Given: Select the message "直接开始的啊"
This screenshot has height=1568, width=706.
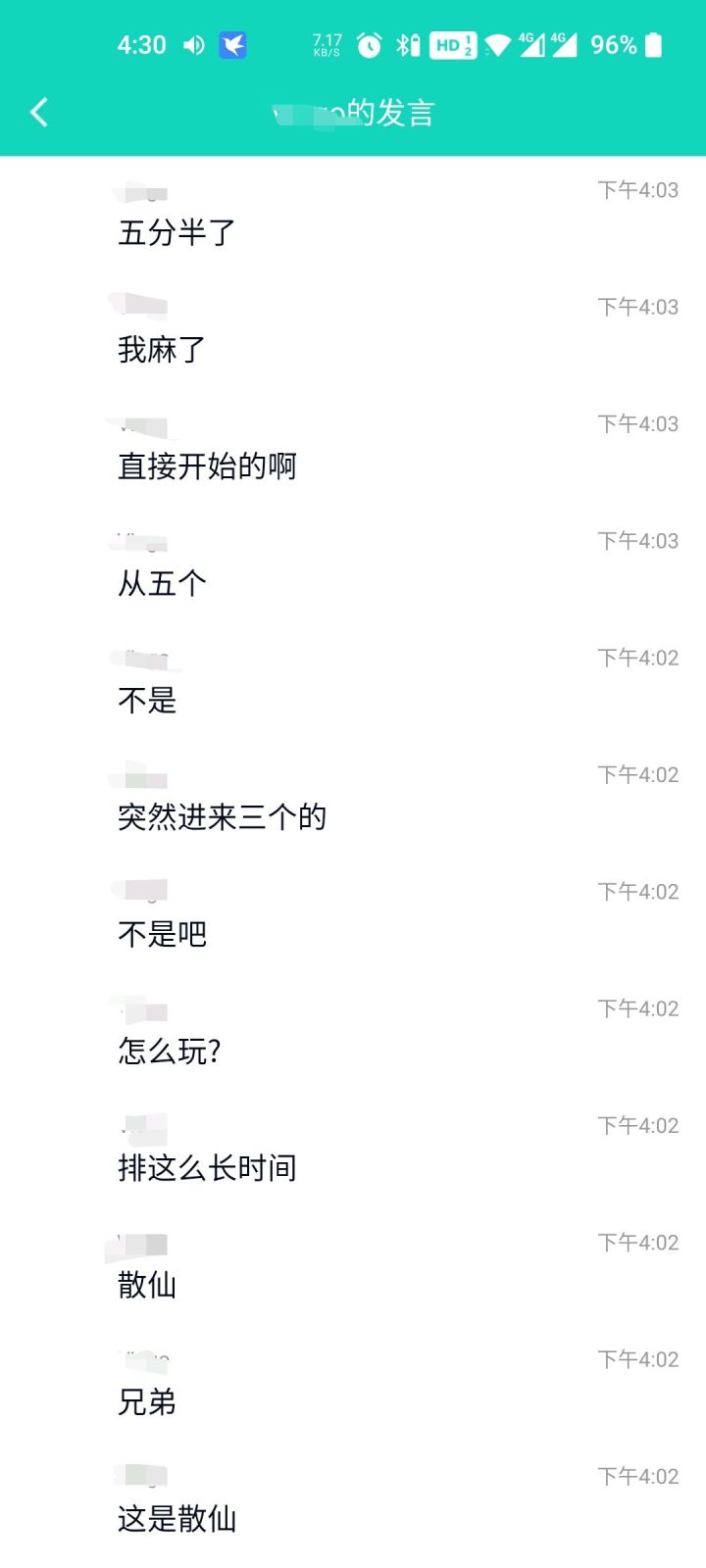Looking at the screenshot, I should [207, 466].
